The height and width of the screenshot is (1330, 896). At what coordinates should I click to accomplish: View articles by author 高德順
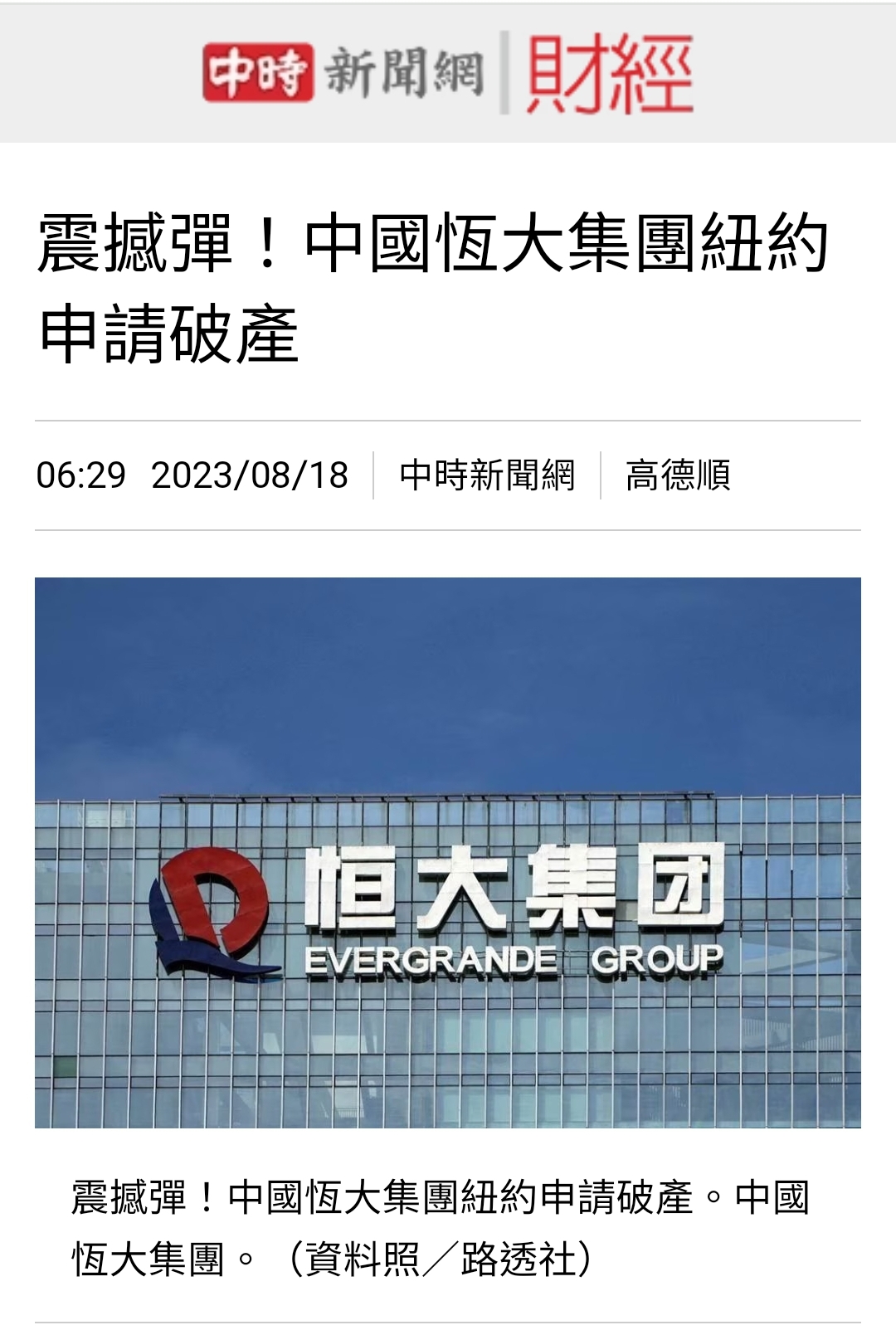coord(678,475)
